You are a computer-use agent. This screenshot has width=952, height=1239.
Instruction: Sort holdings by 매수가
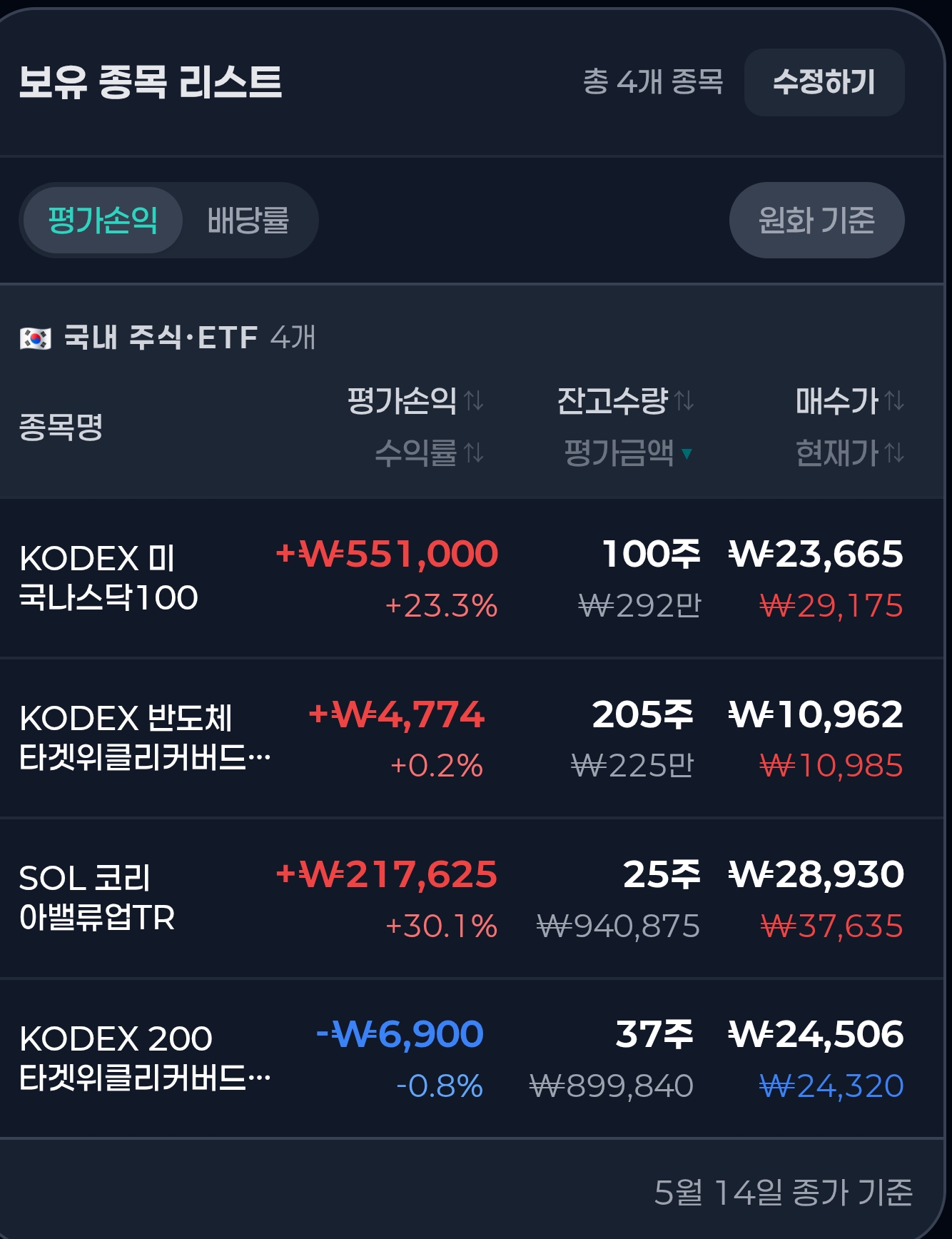point(849,401)
